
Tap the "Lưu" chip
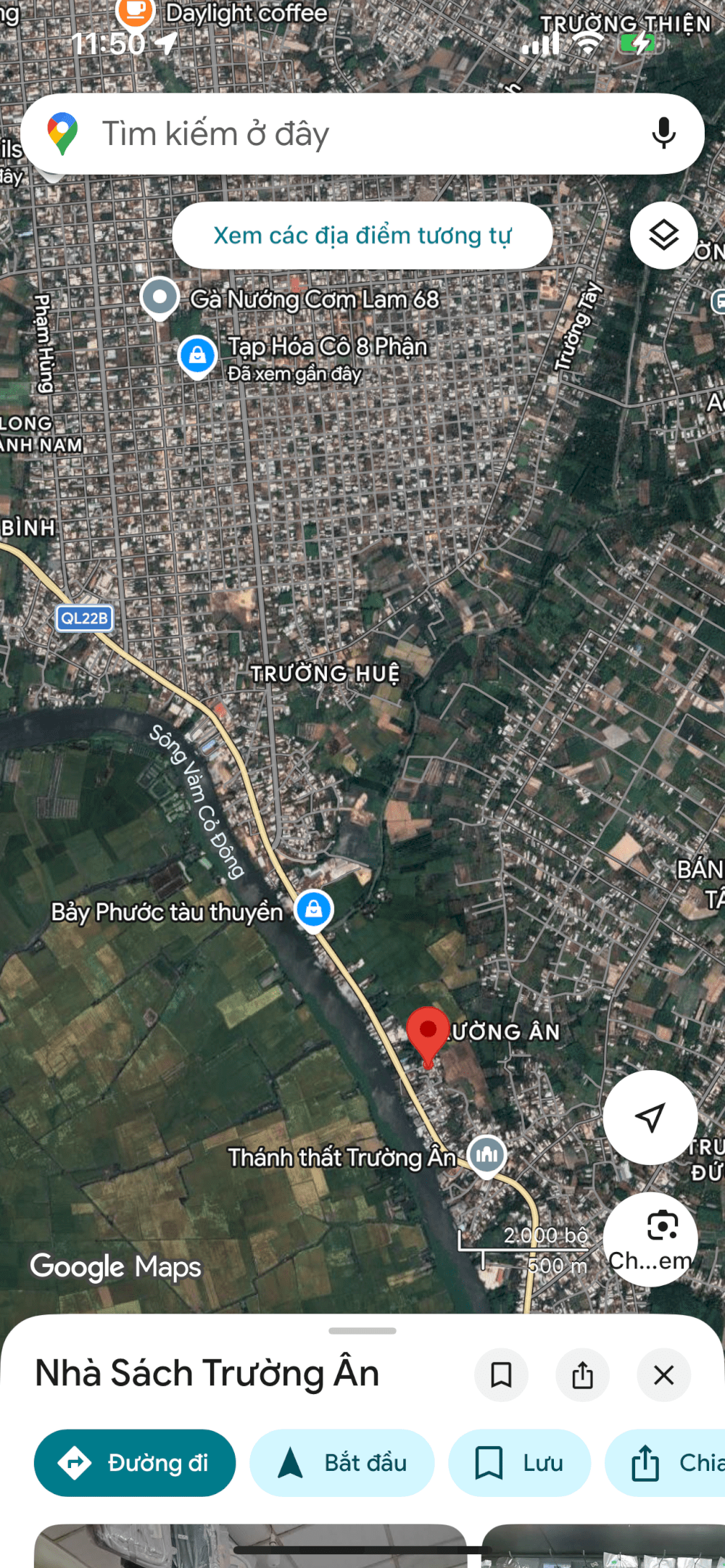[519, 1463]
